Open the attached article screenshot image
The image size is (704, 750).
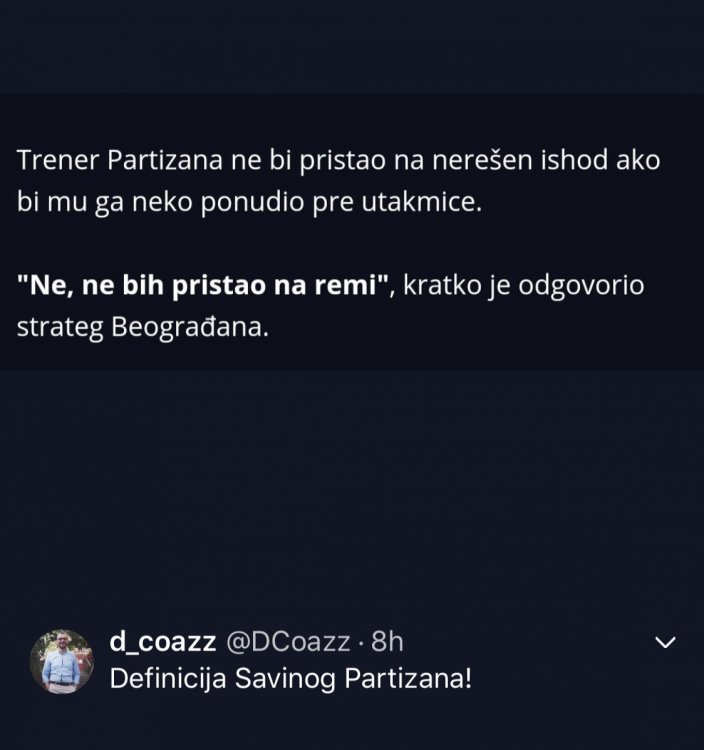pos(352,232)
